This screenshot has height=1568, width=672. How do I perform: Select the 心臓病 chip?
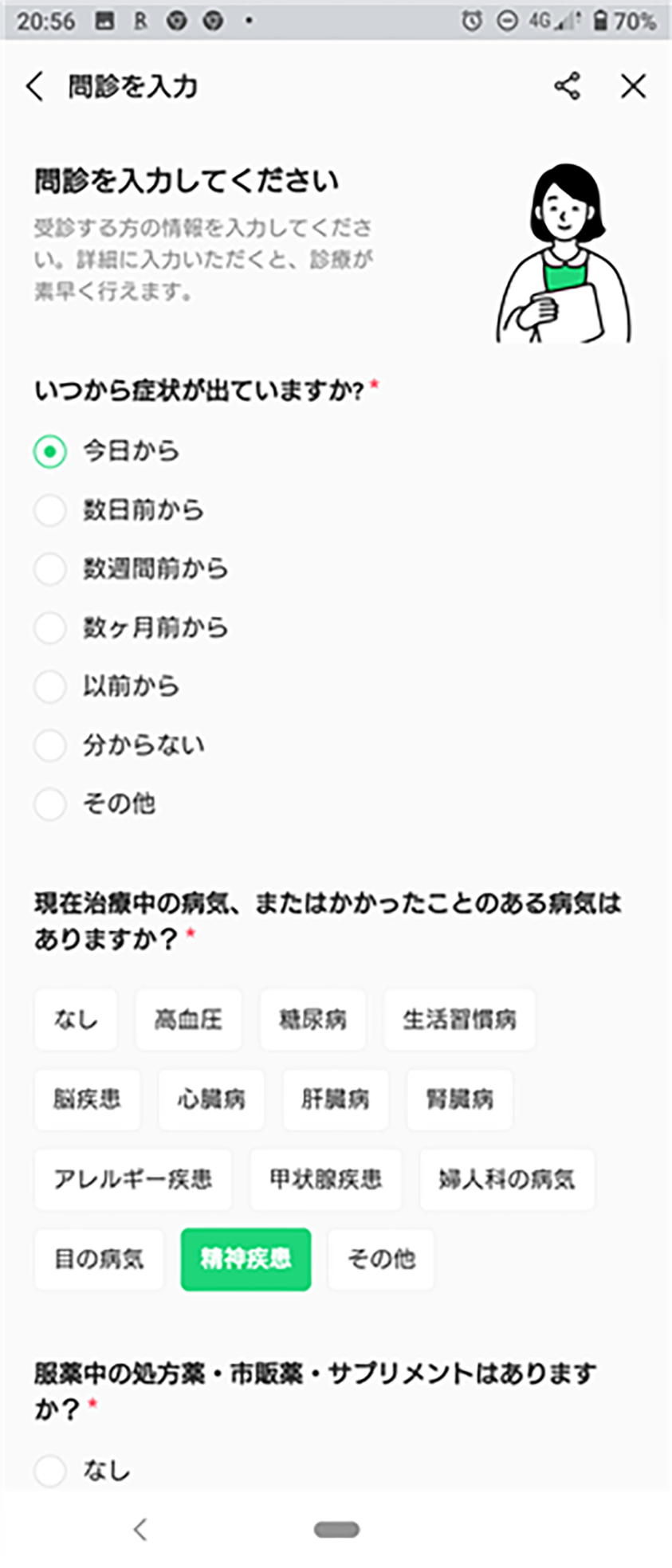click(x=211, y=1100)
